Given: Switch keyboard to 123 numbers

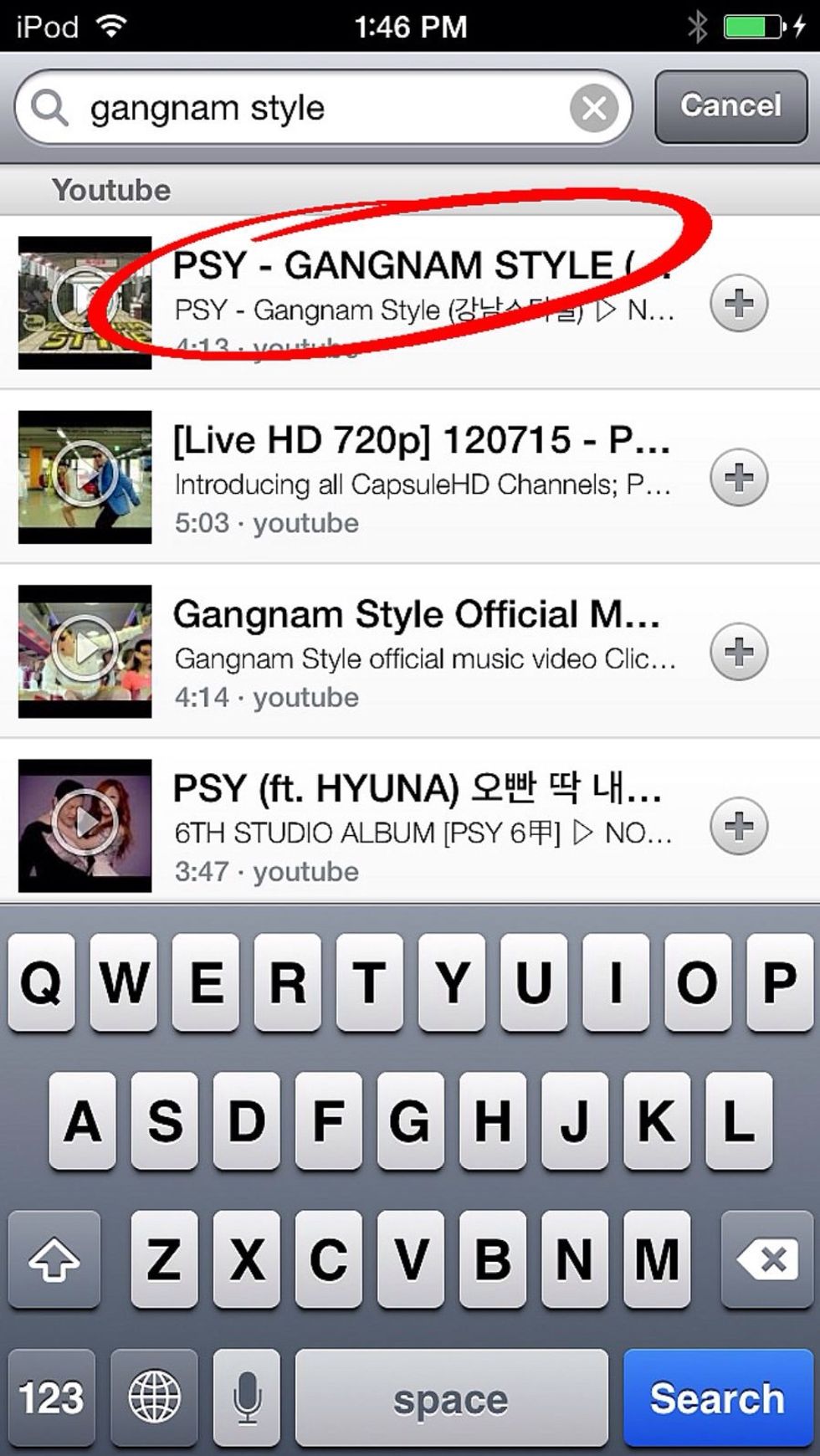Looking at the screenshot, I should point(52,1398).
